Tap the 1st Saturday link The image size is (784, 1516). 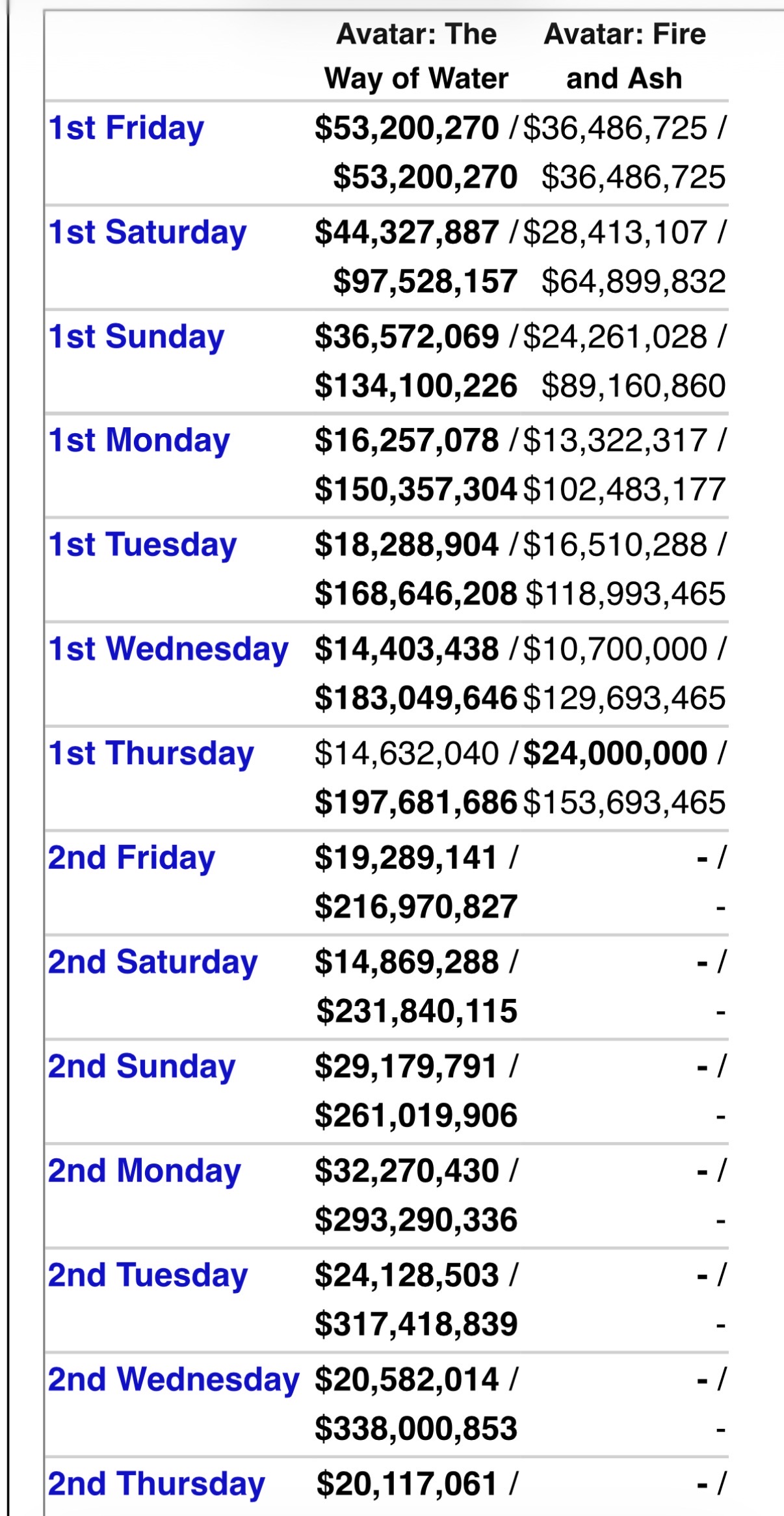click(148, 232)
